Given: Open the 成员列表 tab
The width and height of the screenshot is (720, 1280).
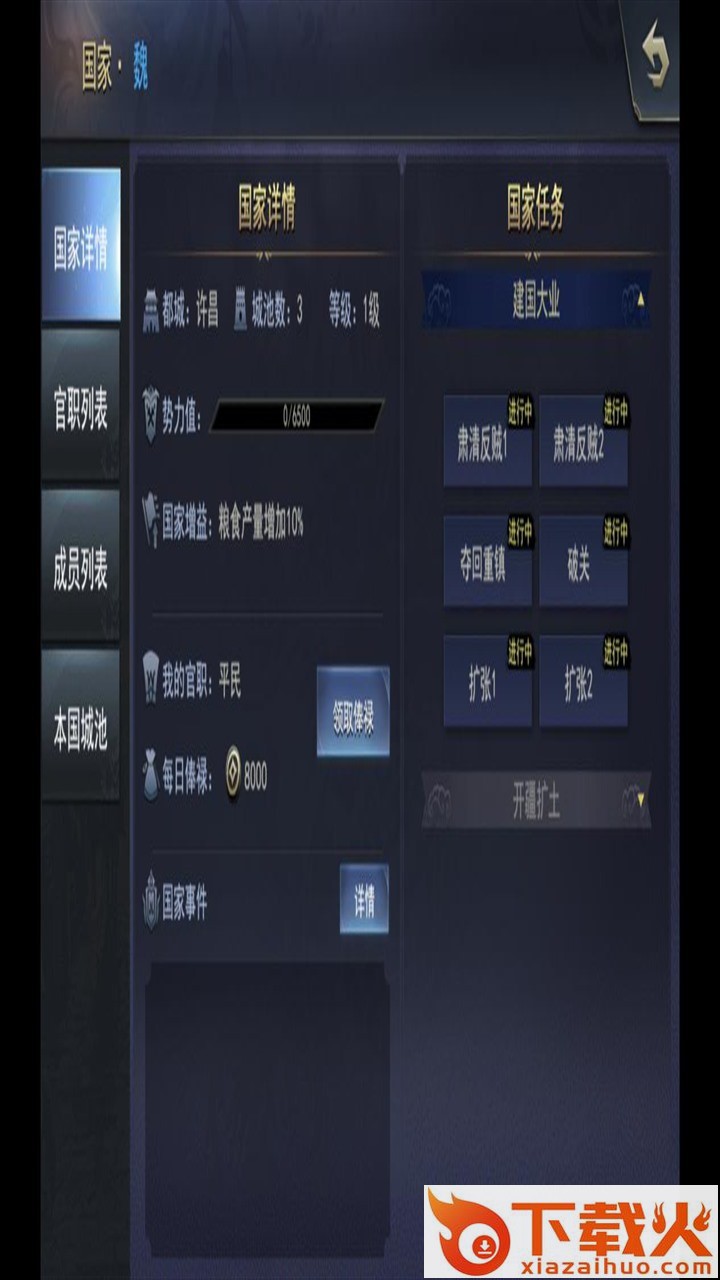Looking at the screenshot, I should (81, 565).
